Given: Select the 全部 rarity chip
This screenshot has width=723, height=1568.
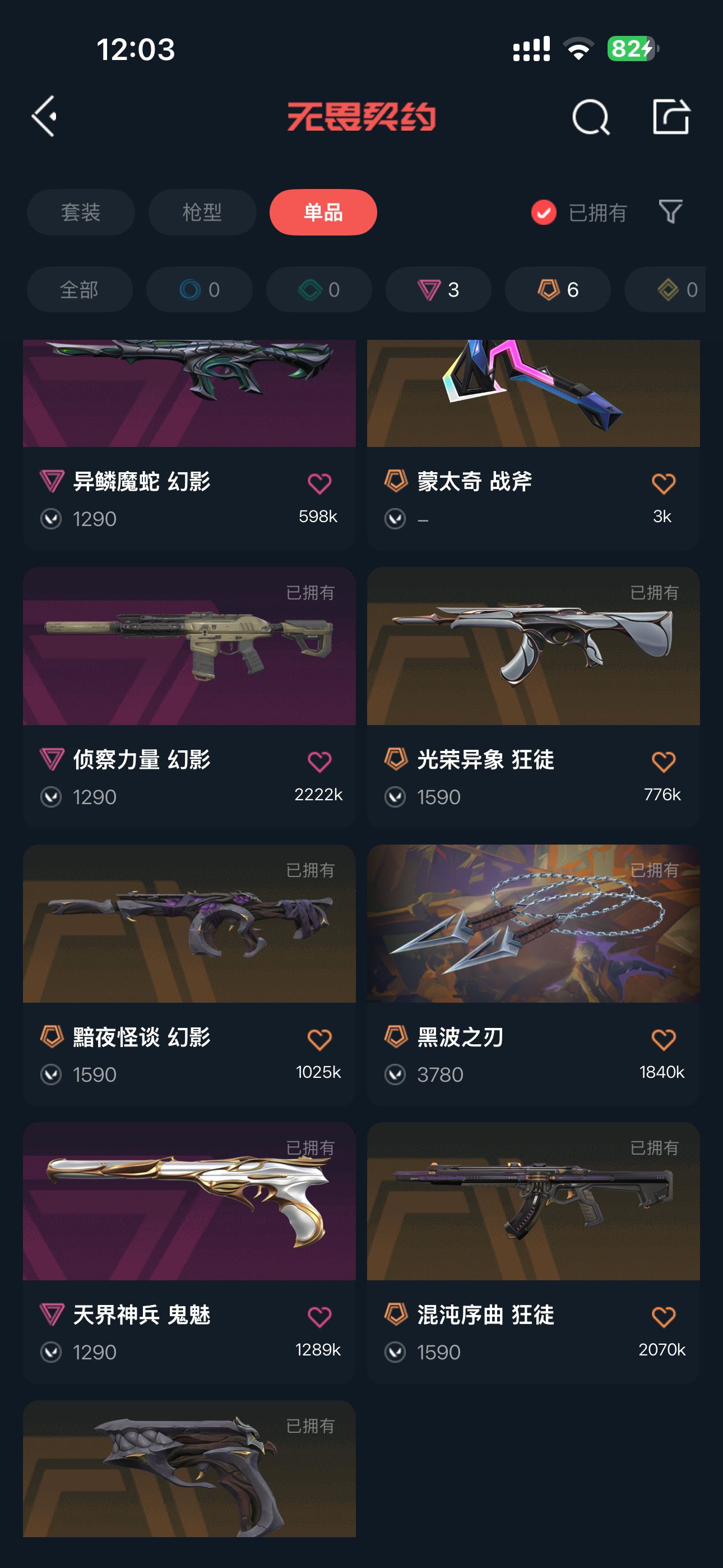Looking at the screenshot, I should (x=79, y=290).
